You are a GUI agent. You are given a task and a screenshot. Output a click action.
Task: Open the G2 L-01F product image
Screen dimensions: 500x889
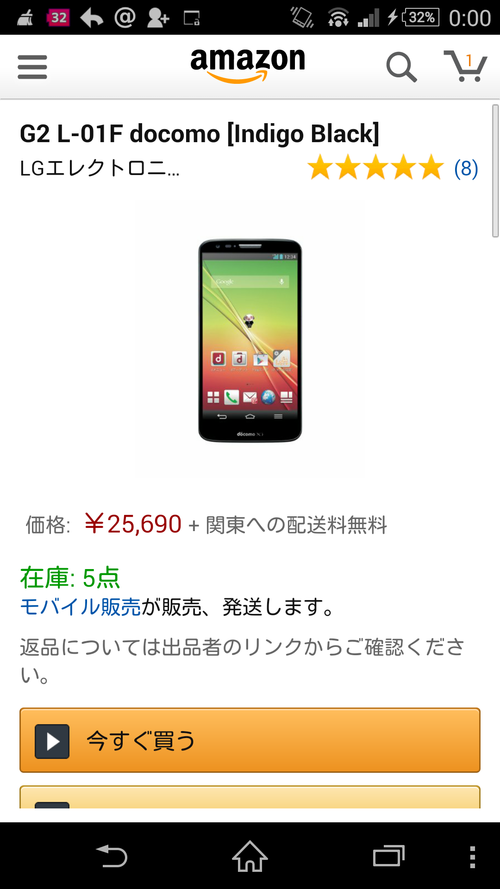(249, 340)
